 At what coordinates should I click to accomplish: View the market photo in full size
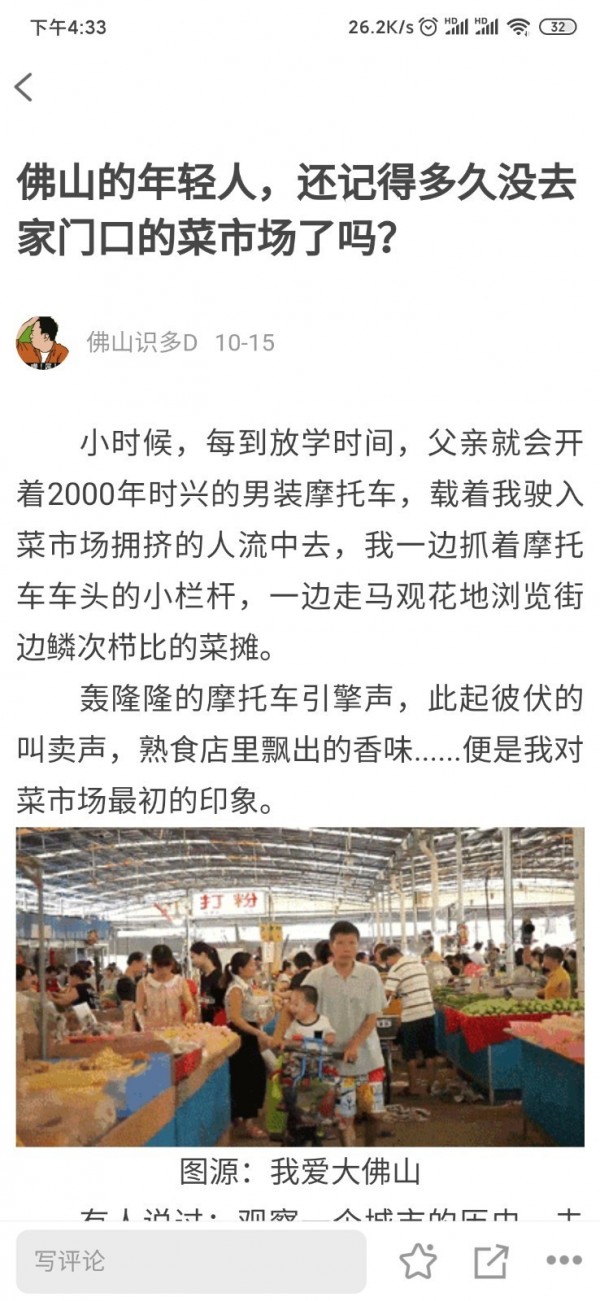(300, 986)
